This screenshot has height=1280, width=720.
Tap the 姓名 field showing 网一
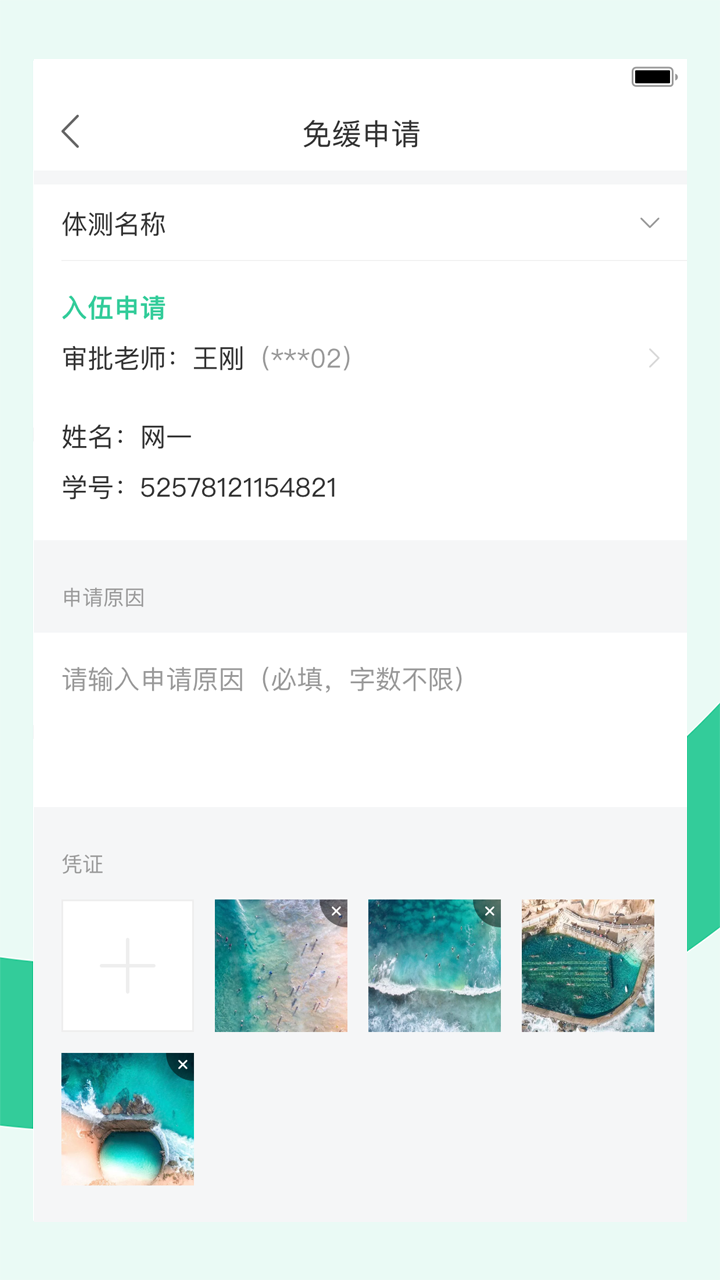pos(130,437)
